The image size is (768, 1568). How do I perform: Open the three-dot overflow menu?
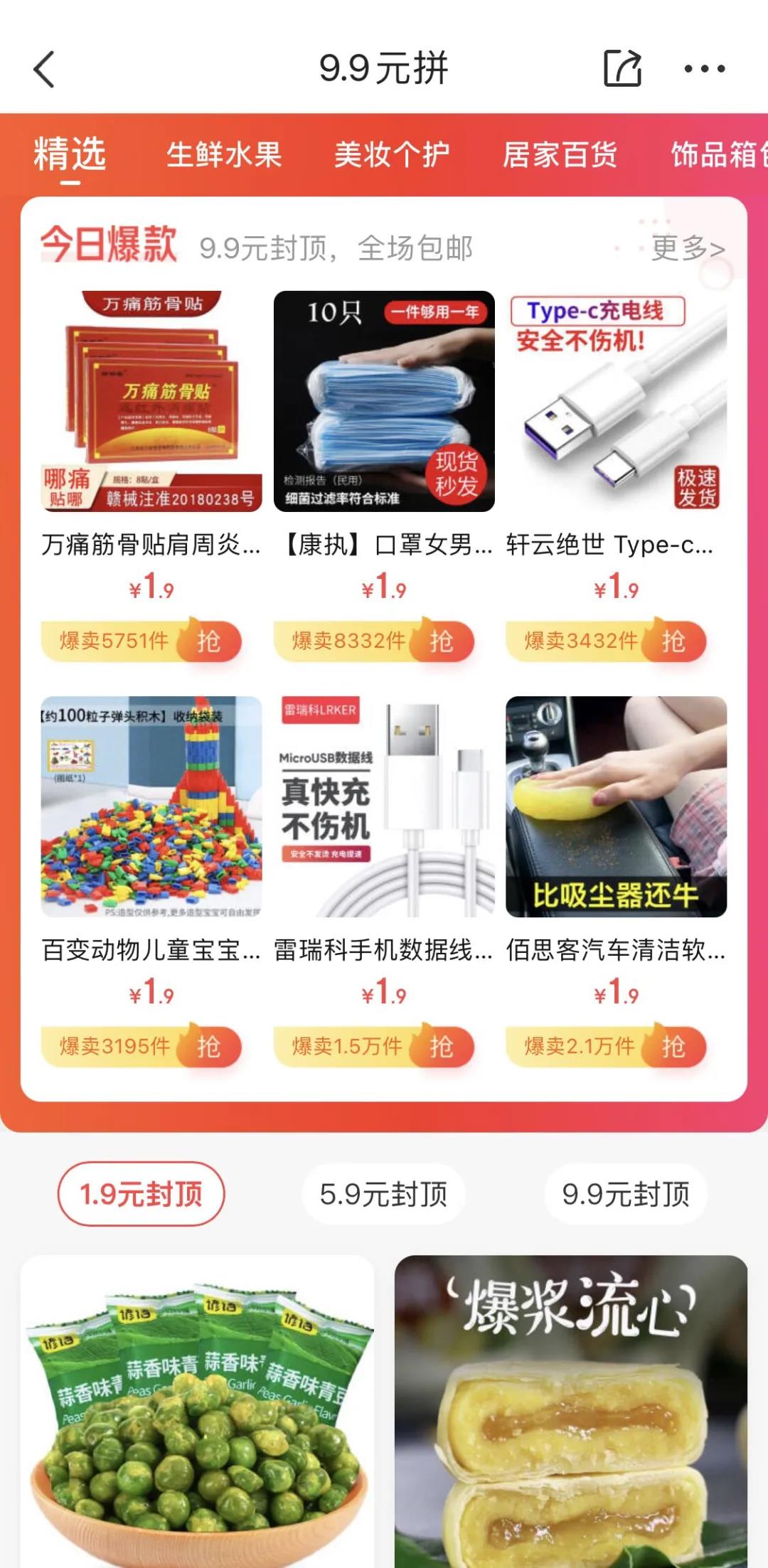[704, 69]
